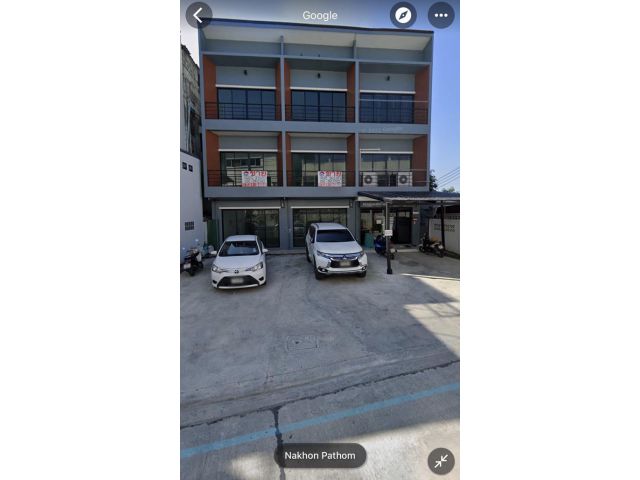The height and width of the screenshot is (480, 640).
Task: Tap the Nakhon Pathom location label
Action: pyautogui.click(x=320, y=456)
